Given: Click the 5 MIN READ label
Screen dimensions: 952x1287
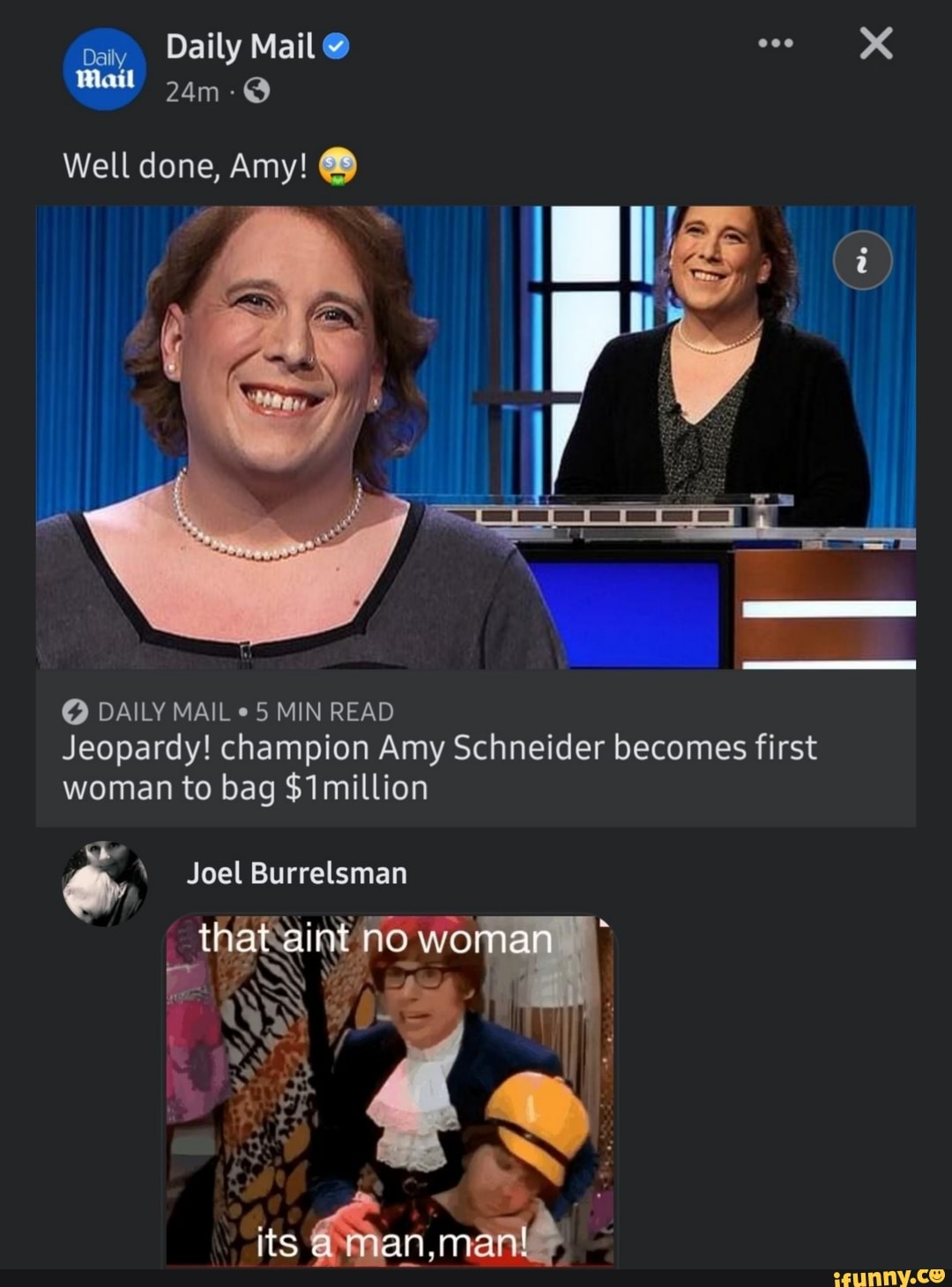Looking at the screenshot, I should tap(323, 710).
